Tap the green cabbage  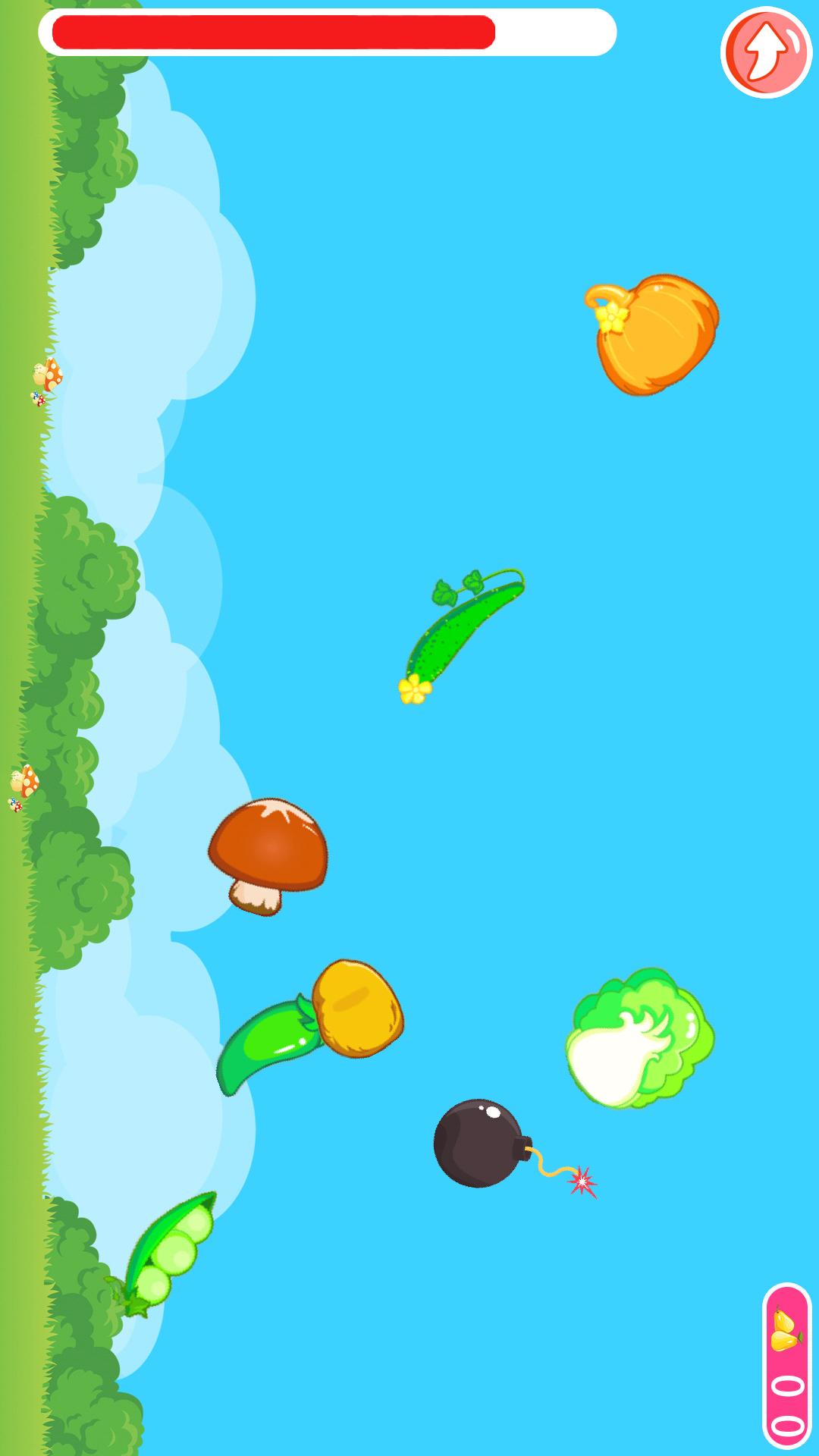click(x=641, y=1037)
